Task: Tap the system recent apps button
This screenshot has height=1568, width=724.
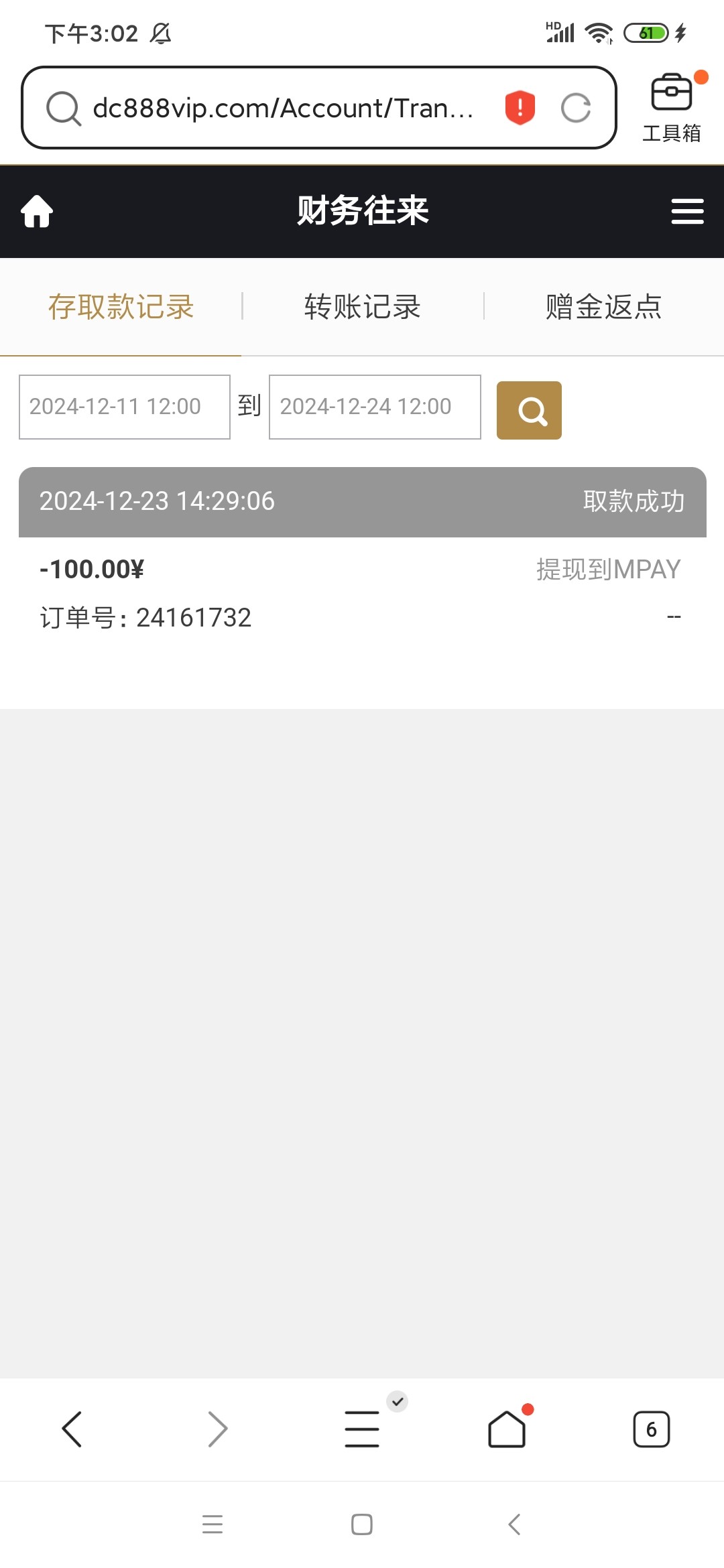Action: (213, 1524)
